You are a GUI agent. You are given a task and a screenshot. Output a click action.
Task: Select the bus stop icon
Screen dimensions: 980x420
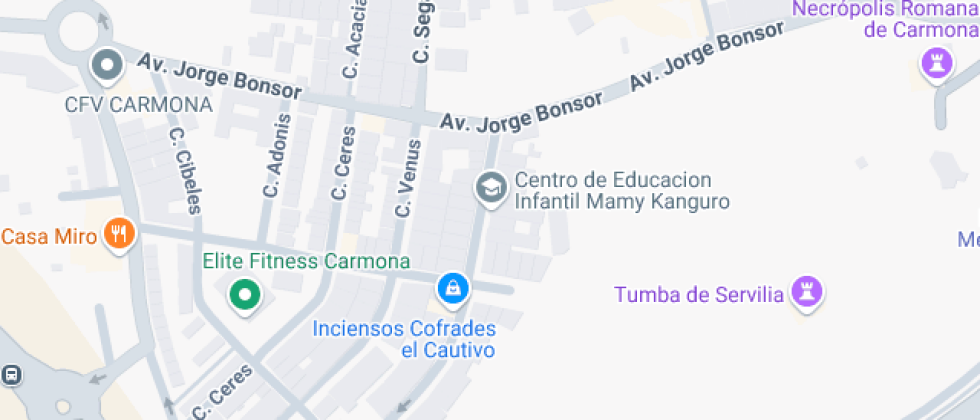(x=11, y=375)
